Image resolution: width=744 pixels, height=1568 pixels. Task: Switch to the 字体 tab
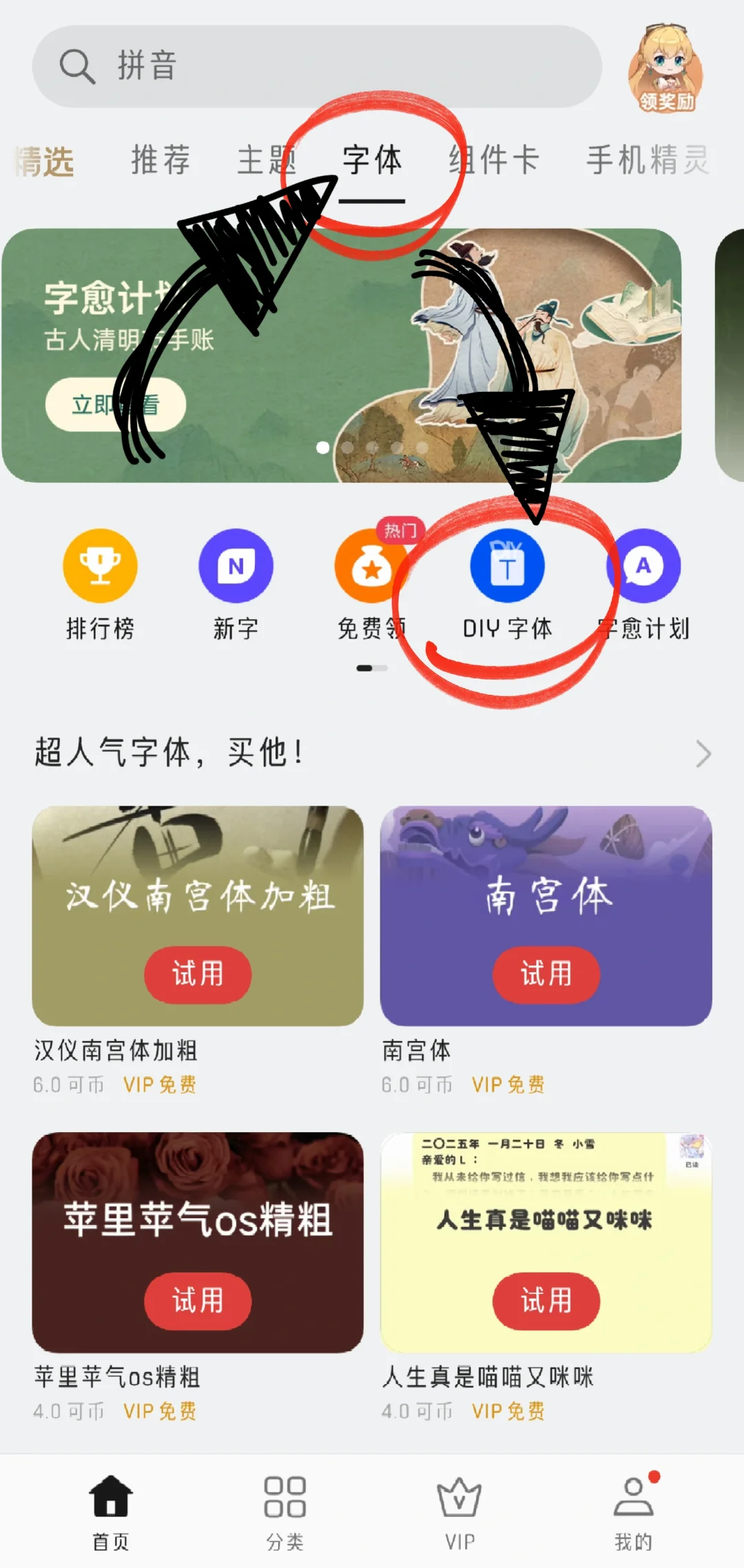373,160
